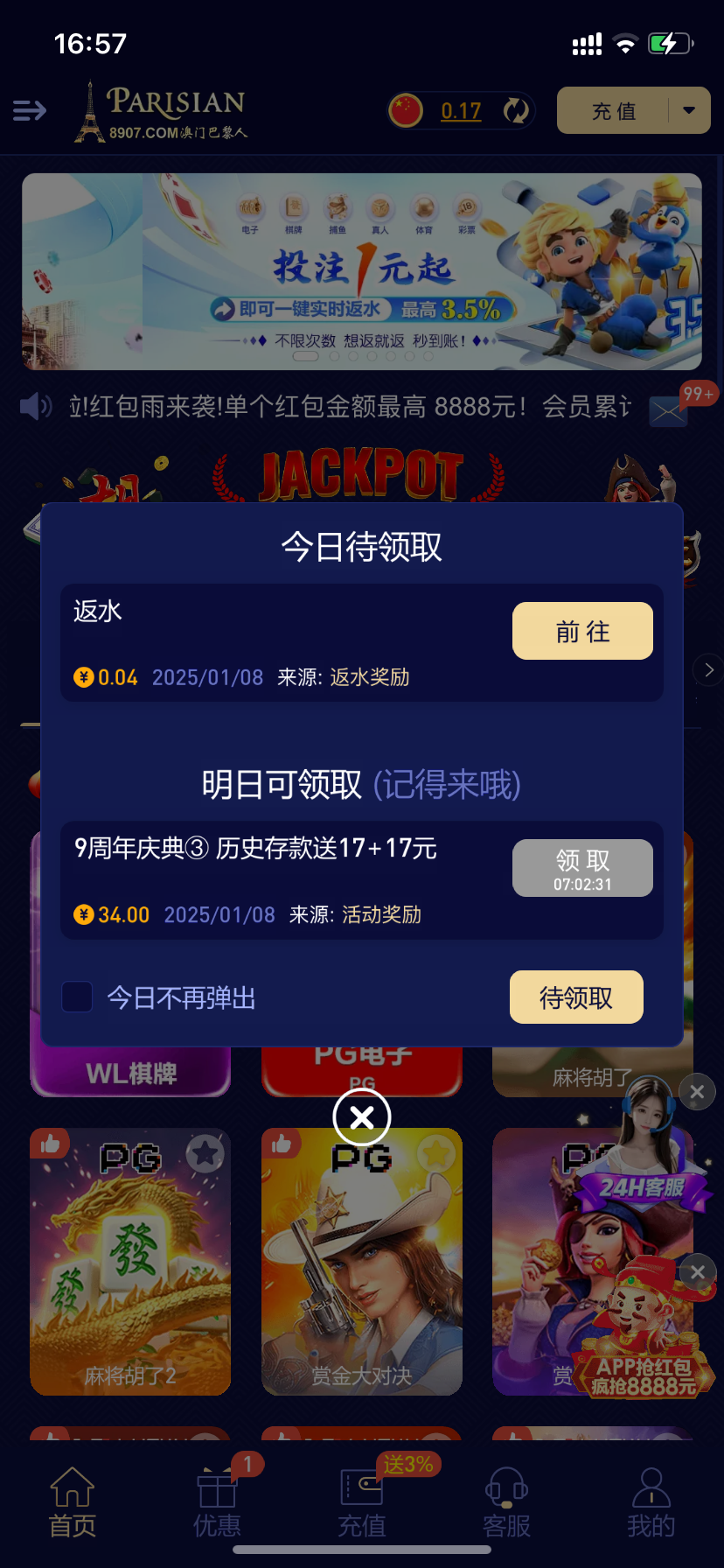Open the 投注1元起 promo banner
This screenshot has width=724, height=1568.
[x=362, y=271]
